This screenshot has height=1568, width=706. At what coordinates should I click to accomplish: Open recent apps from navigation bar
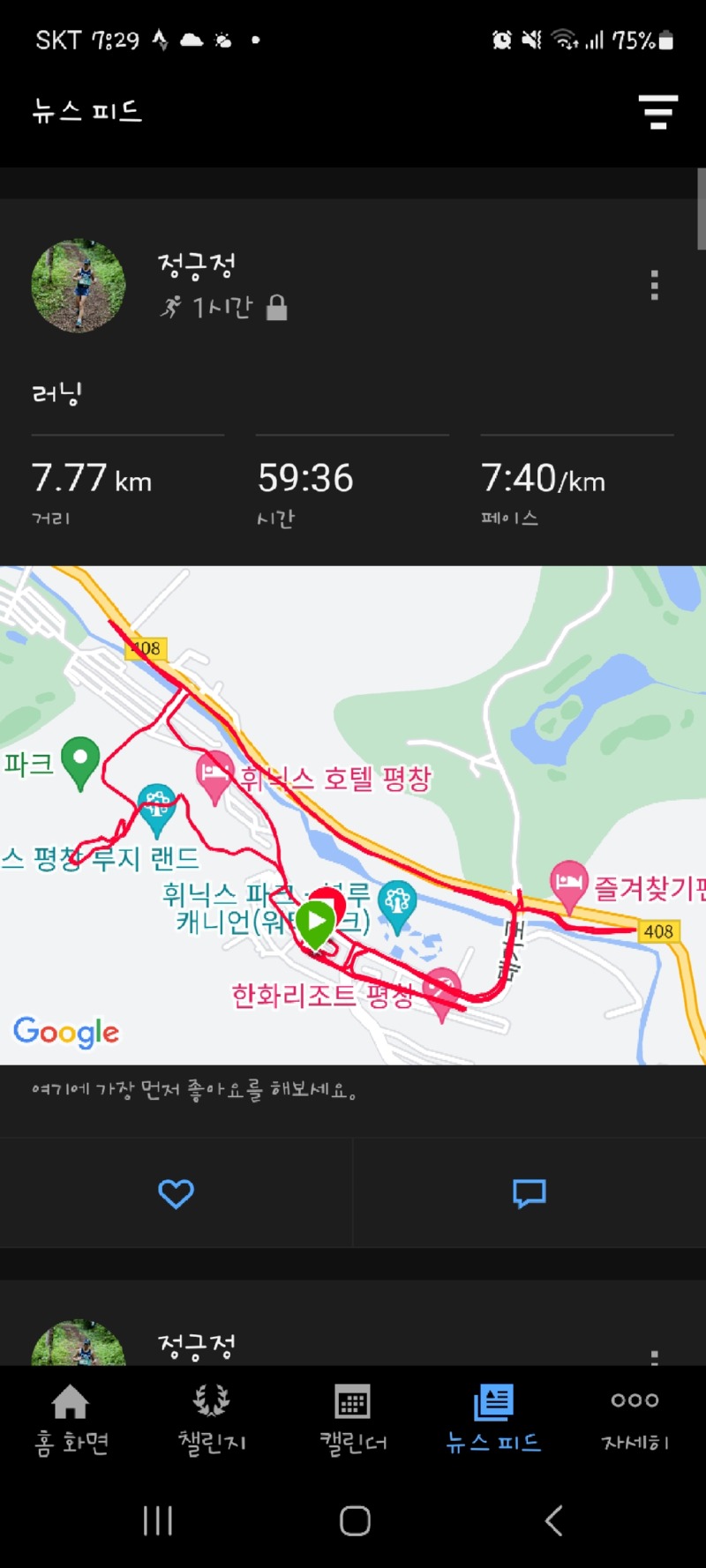158,1520
